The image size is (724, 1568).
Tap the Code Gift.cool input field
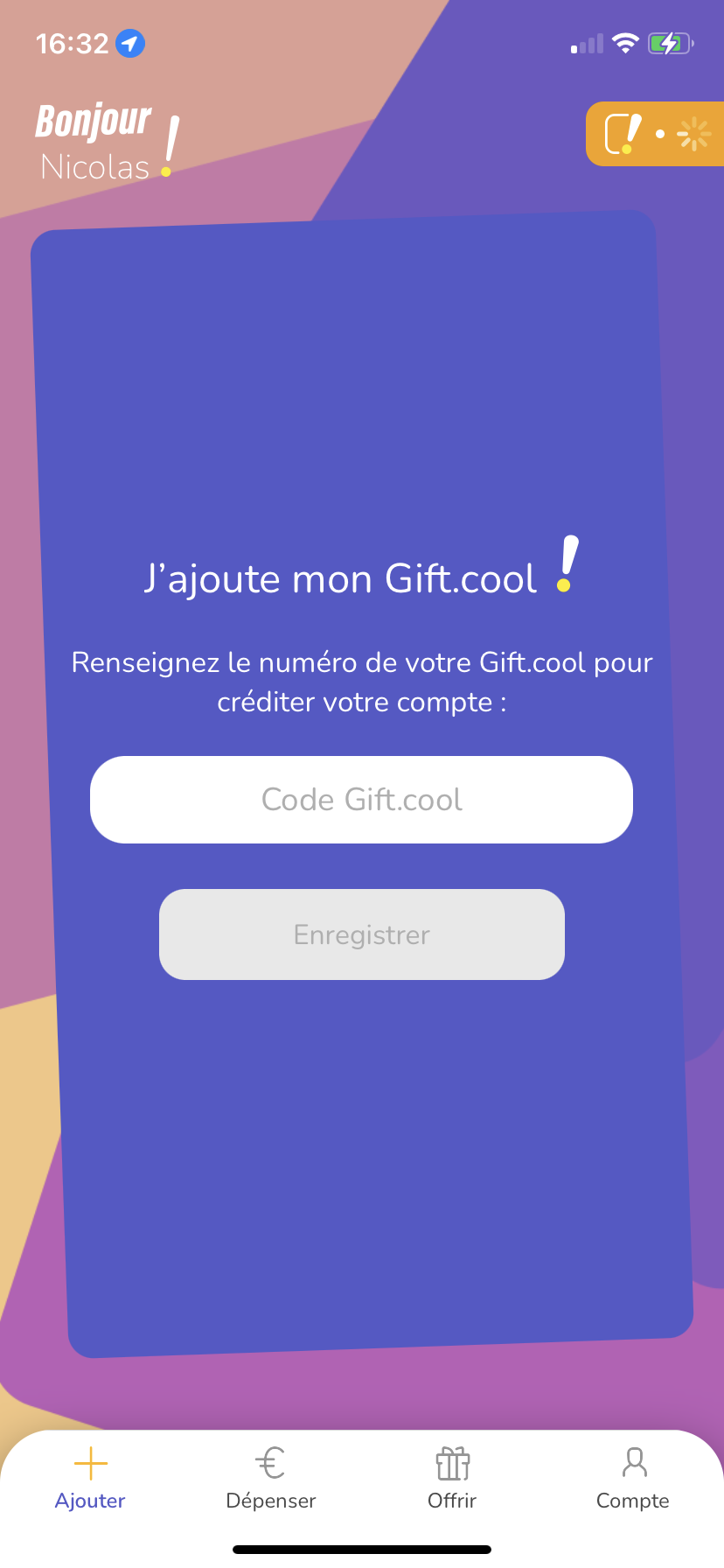click(x=361, y=800)
